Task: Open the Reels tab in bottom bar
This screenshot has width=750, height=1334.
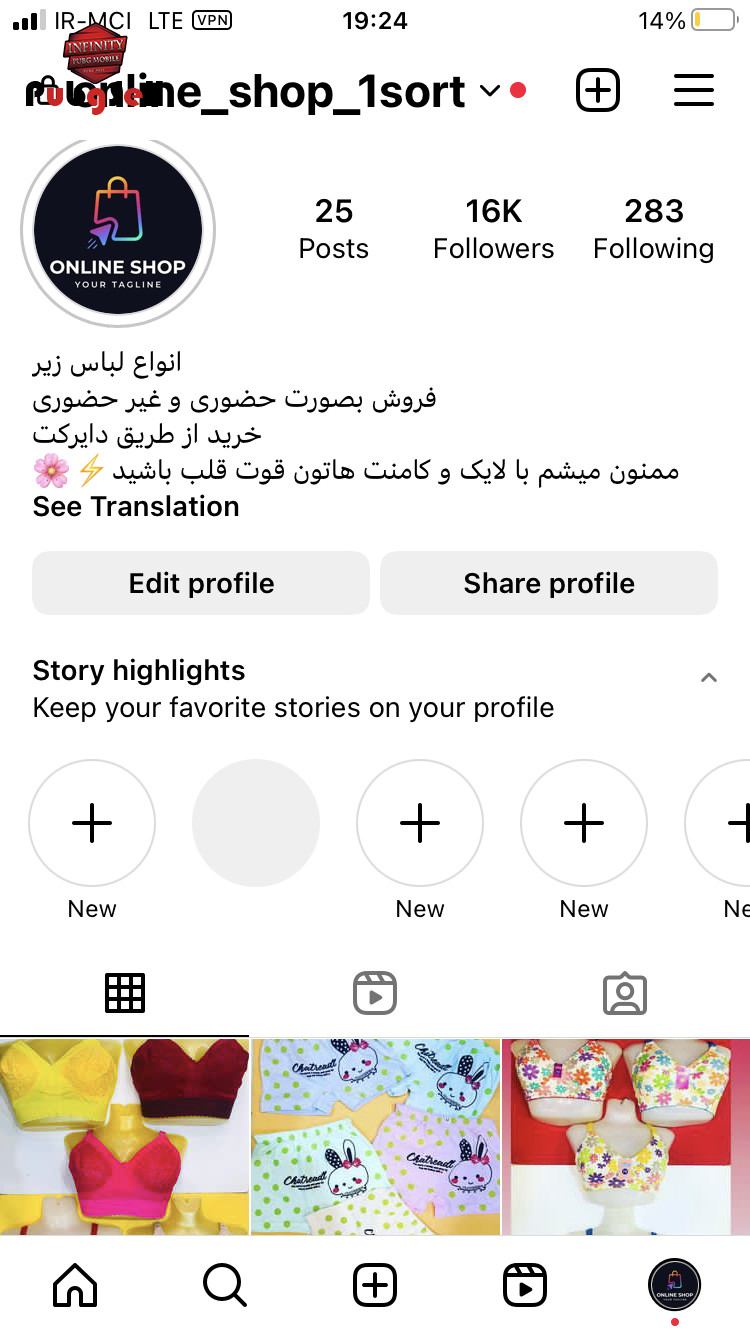Action: click(x=525, y=1285)
